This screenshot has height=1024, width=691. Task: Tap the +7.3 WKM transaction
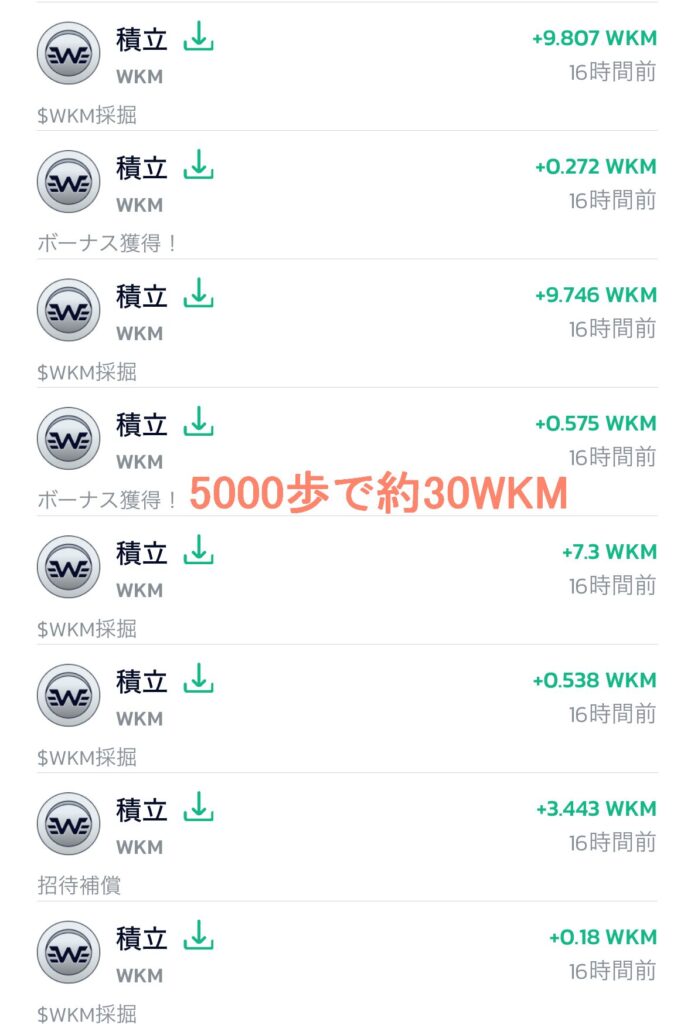point(345,569)
